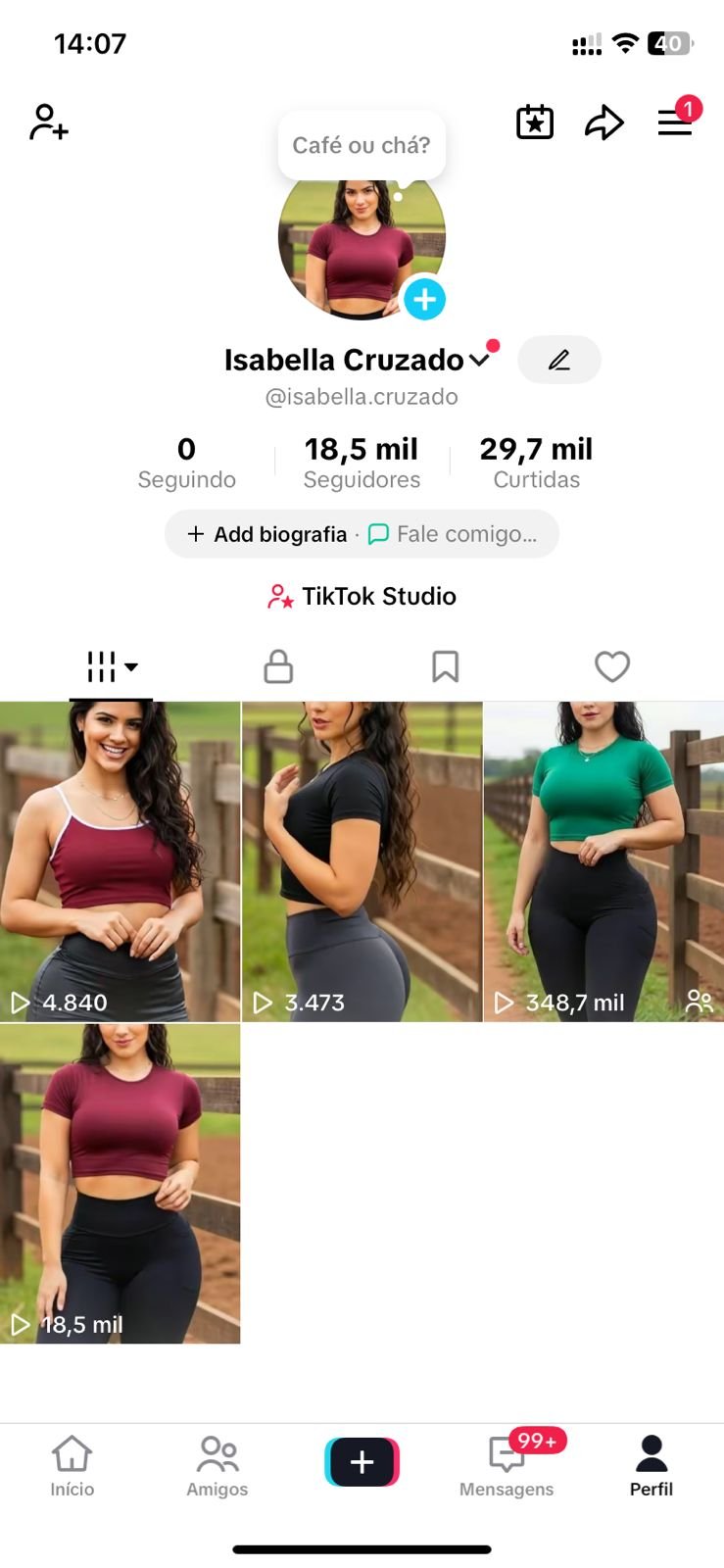Open the hamburger menu

point(674,122)
